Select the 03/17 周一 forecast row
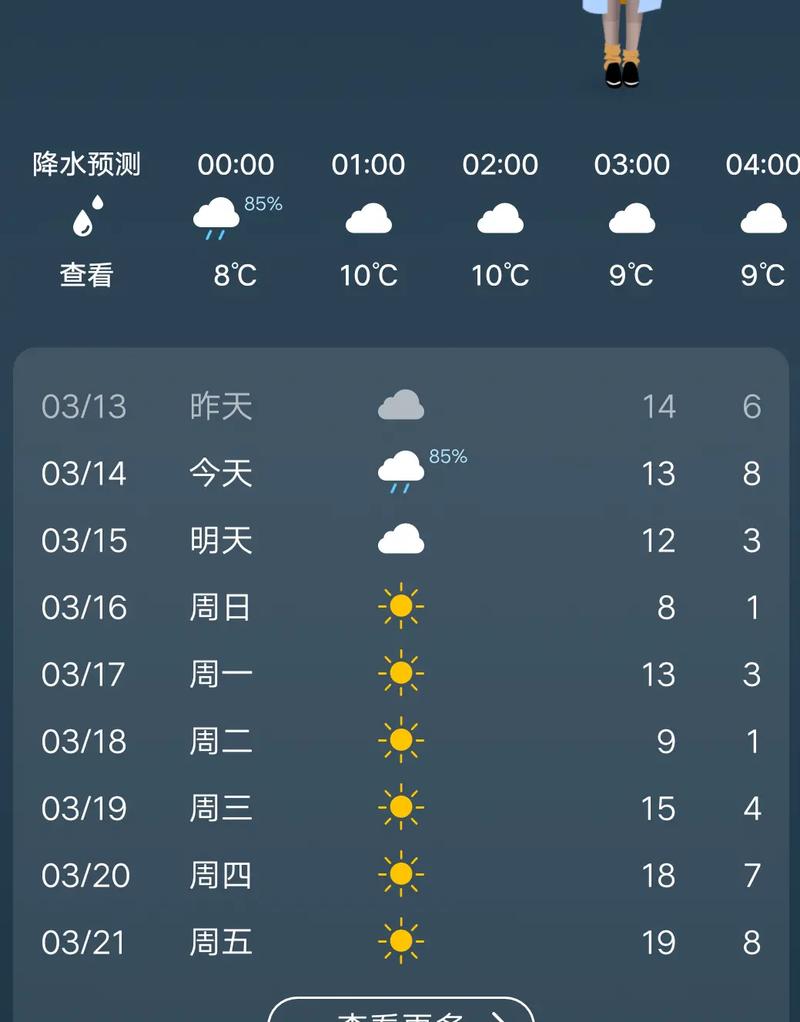Image resolution: width=800 pixels, height=1022 pixels. (x=400, y=674)
